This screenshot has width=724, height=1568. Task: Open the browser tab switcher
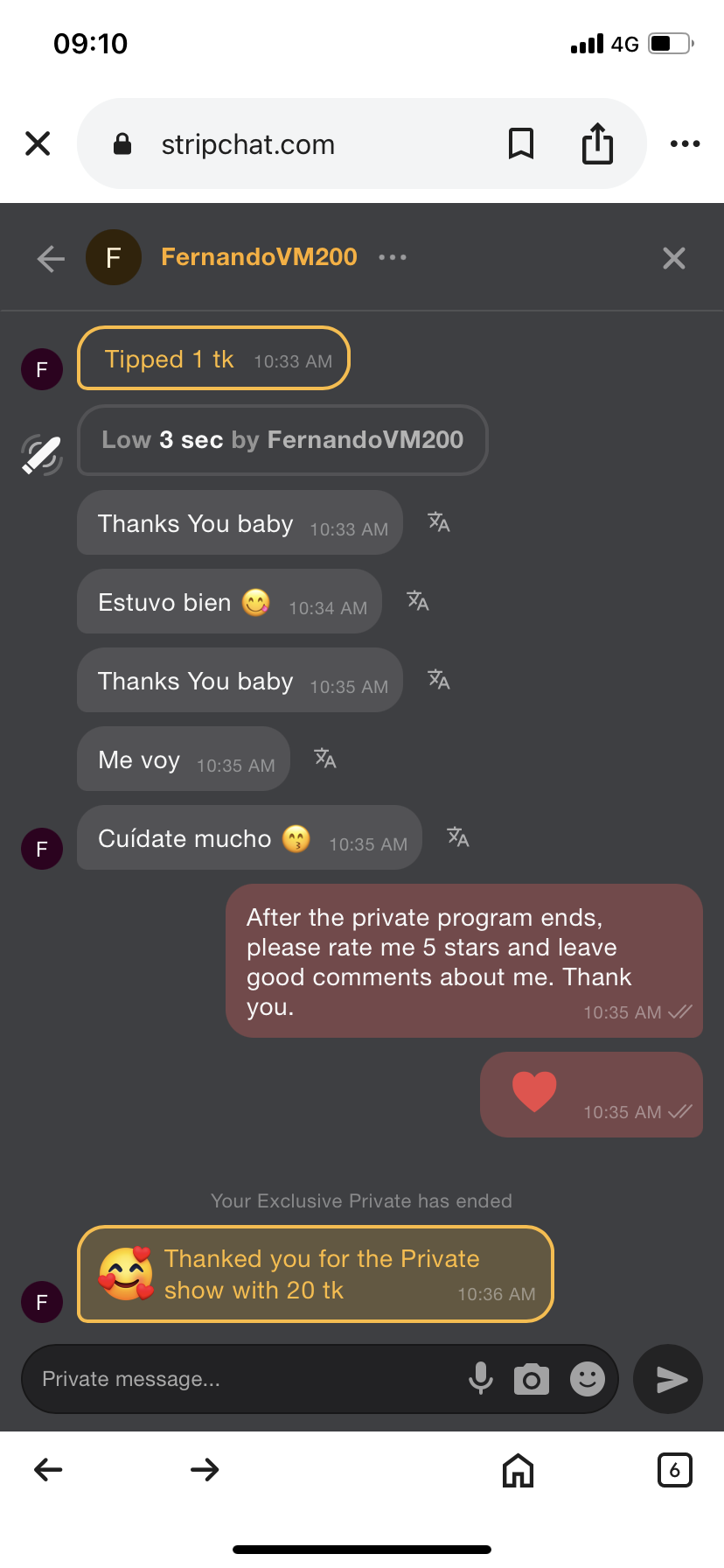[674, 1470]
